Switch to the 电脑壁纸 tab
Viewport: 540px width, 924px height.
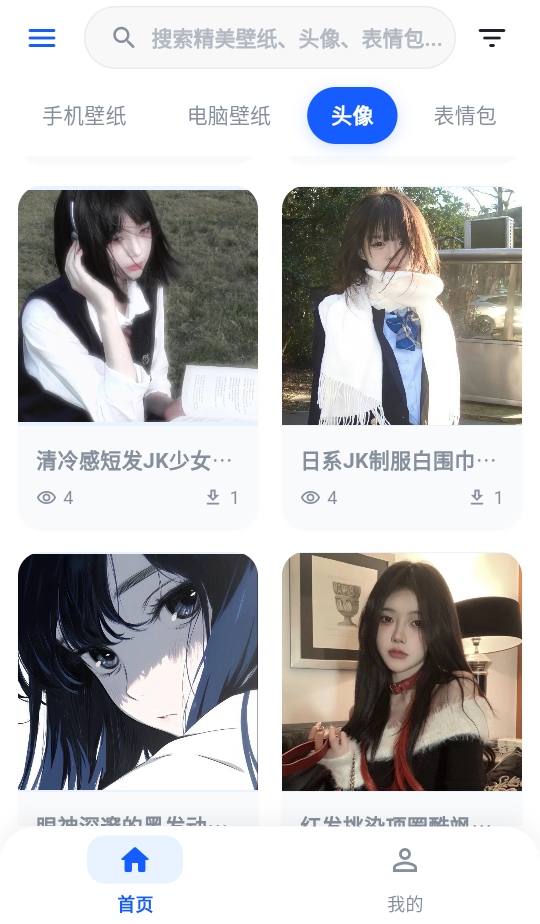coord(229,116)
